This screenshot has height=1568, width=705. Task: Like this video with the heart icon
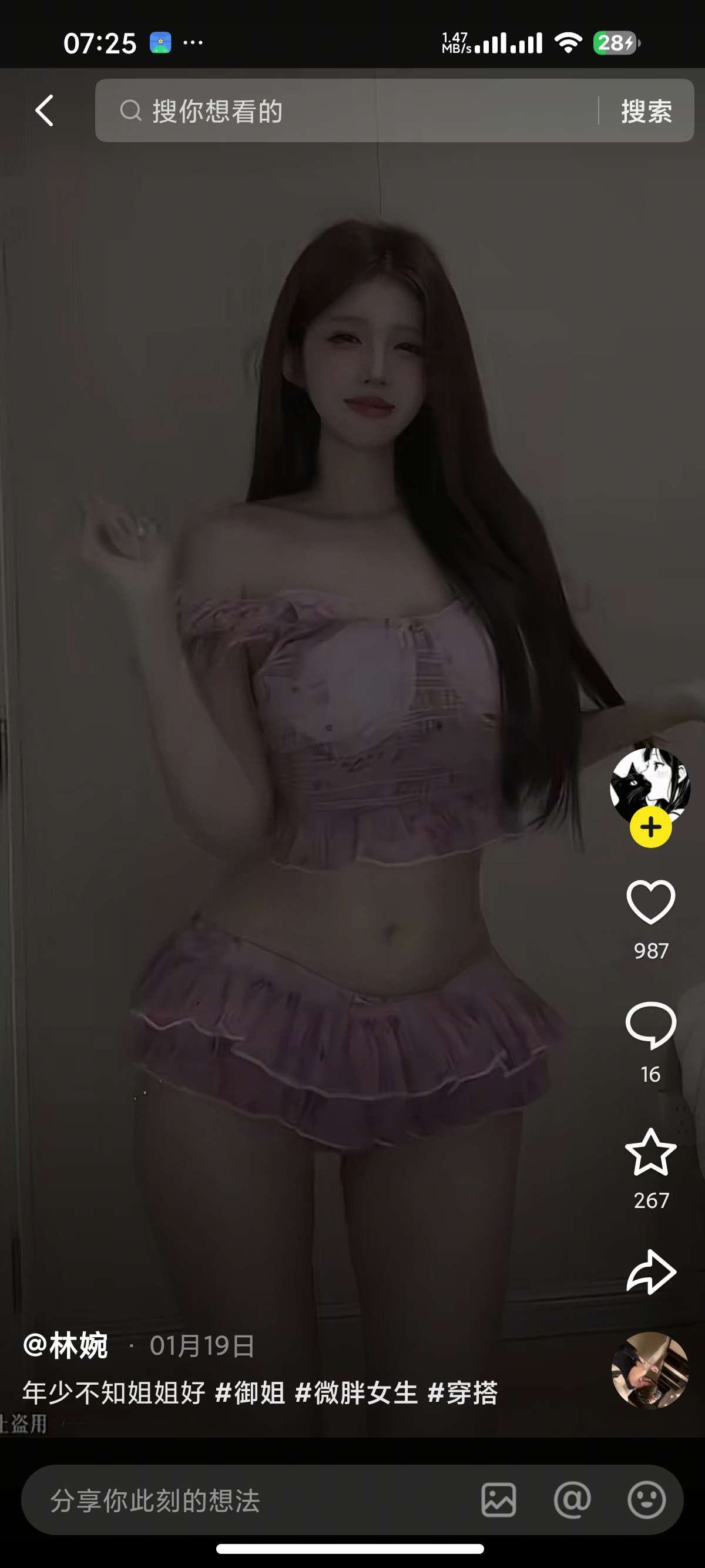(x=650, y=902)
